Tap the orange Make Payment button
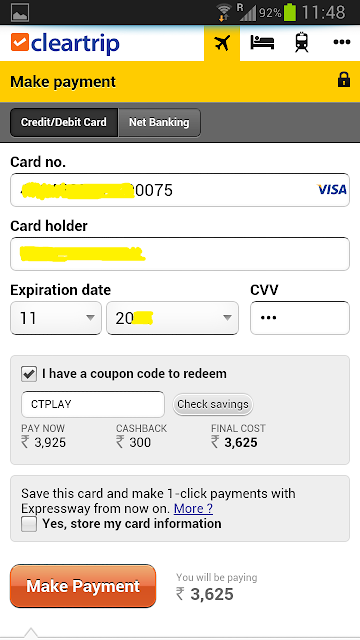 [83, 586]
